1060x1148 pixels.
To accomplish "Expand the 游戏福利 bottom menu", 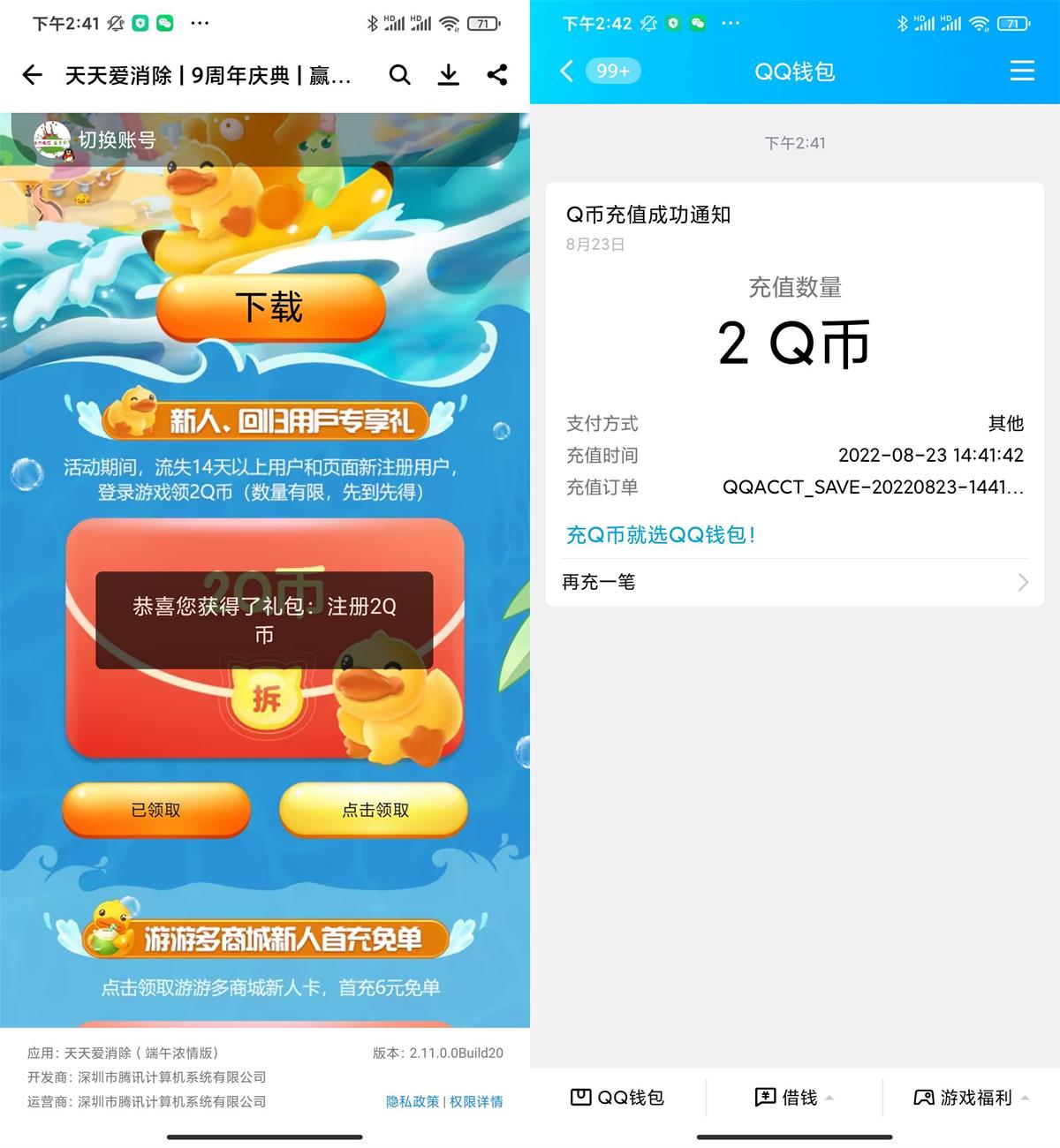I will tap(971, 1098).
